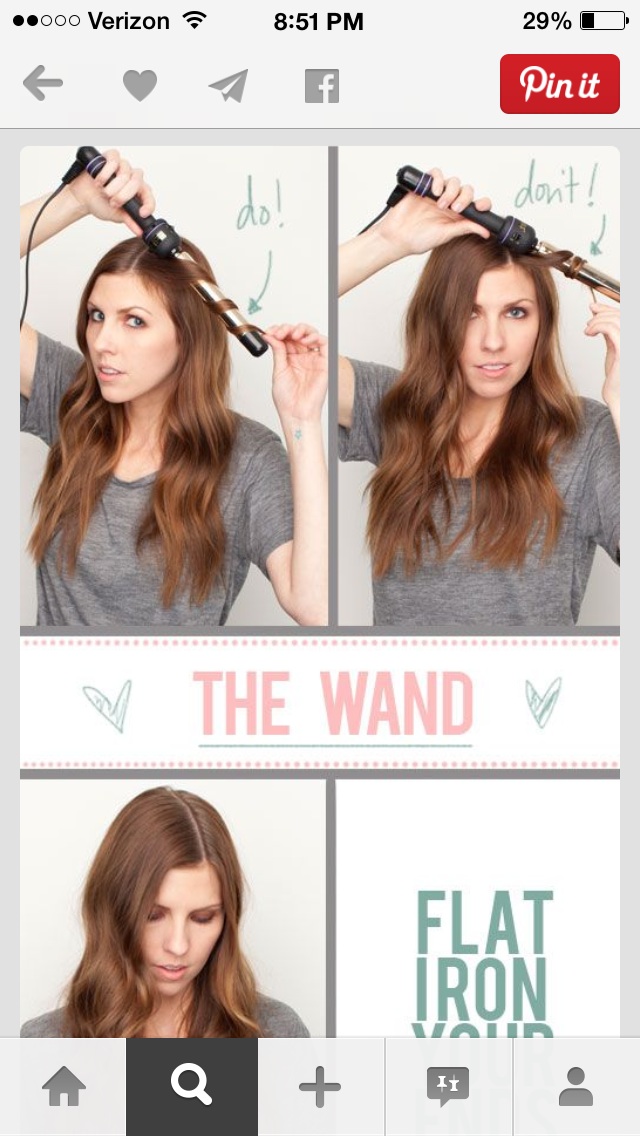Image resolution: width=640 pixels, height=1136 pixels.
Task: Like this pin with the heart
Action: point(139,86)
